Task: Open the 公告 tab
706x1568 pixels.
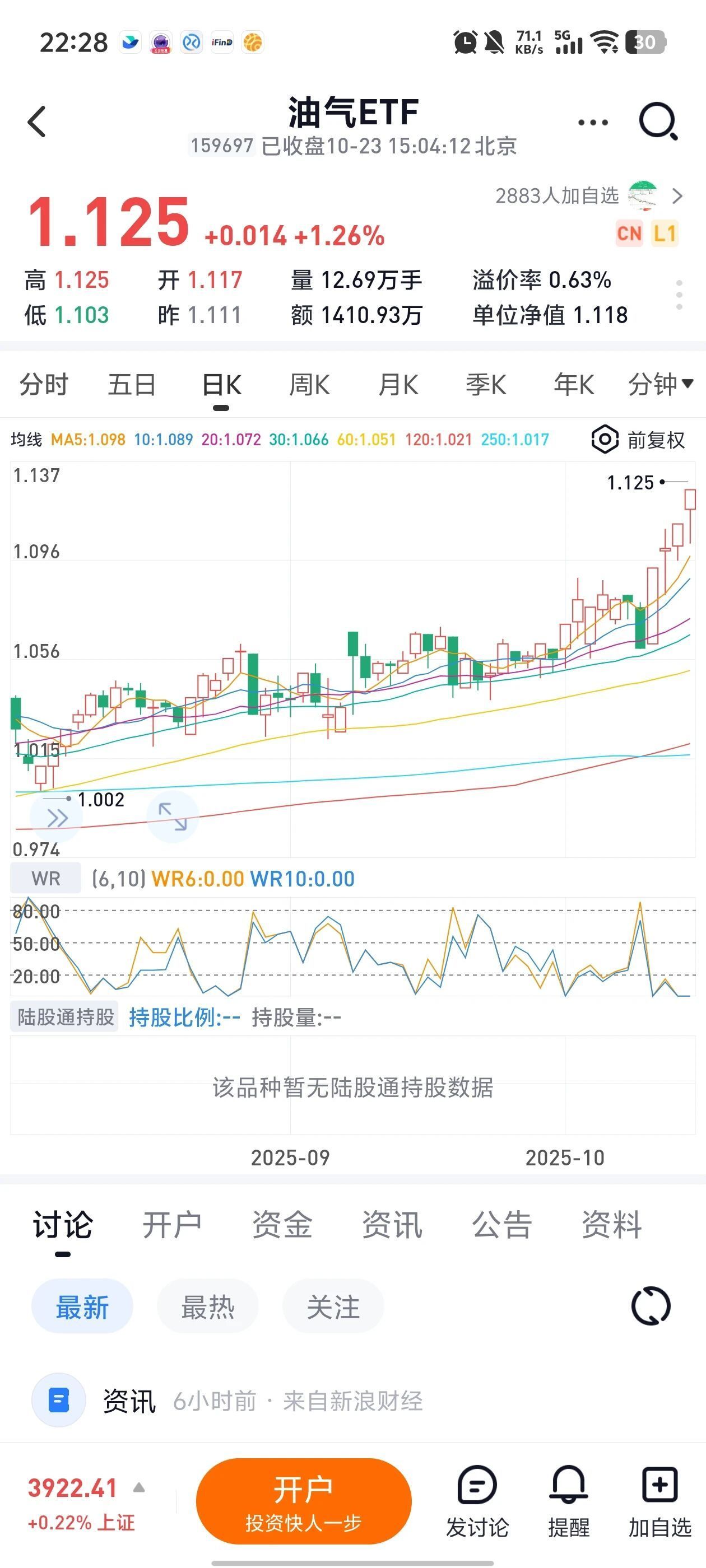Action: (x=502, y=1225)
